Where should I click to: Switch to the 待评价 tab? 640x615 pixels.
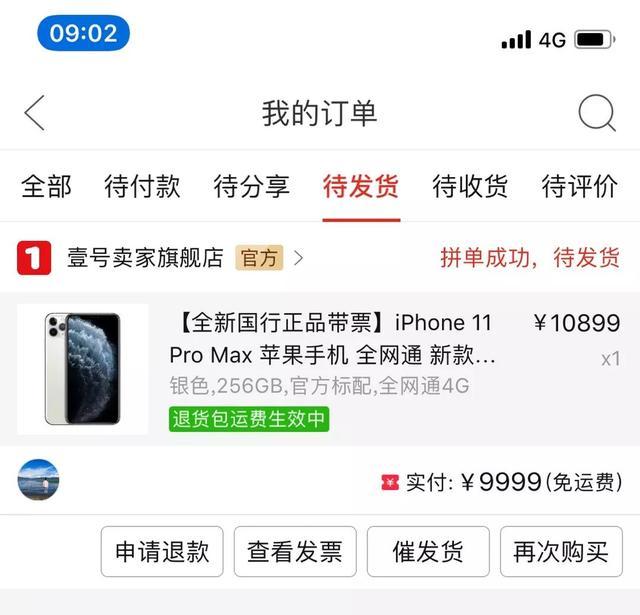(580, 186)
